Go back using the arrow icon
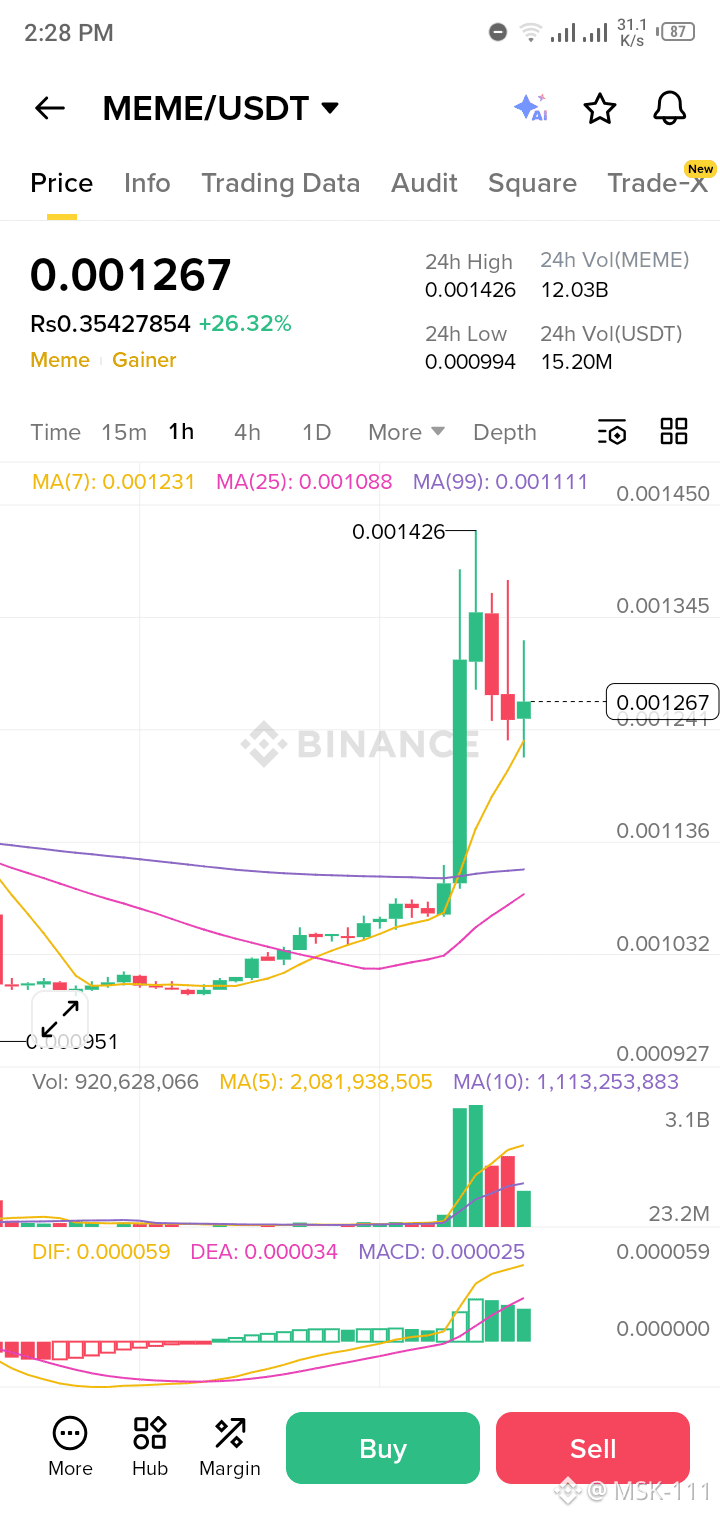Viewport: 720px width, 1516px height. tap(49, 108)
